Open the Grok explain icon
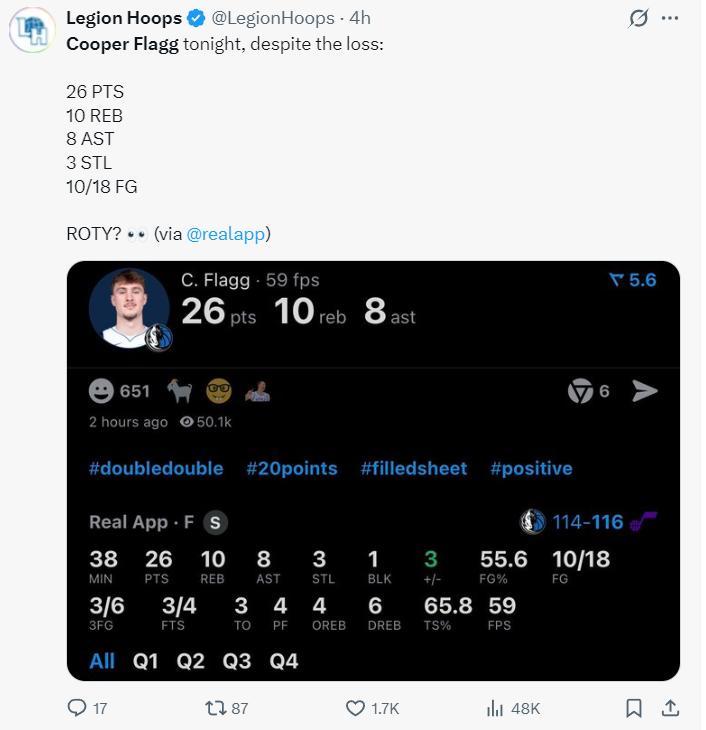706x730 pixels. pos(637,19)
